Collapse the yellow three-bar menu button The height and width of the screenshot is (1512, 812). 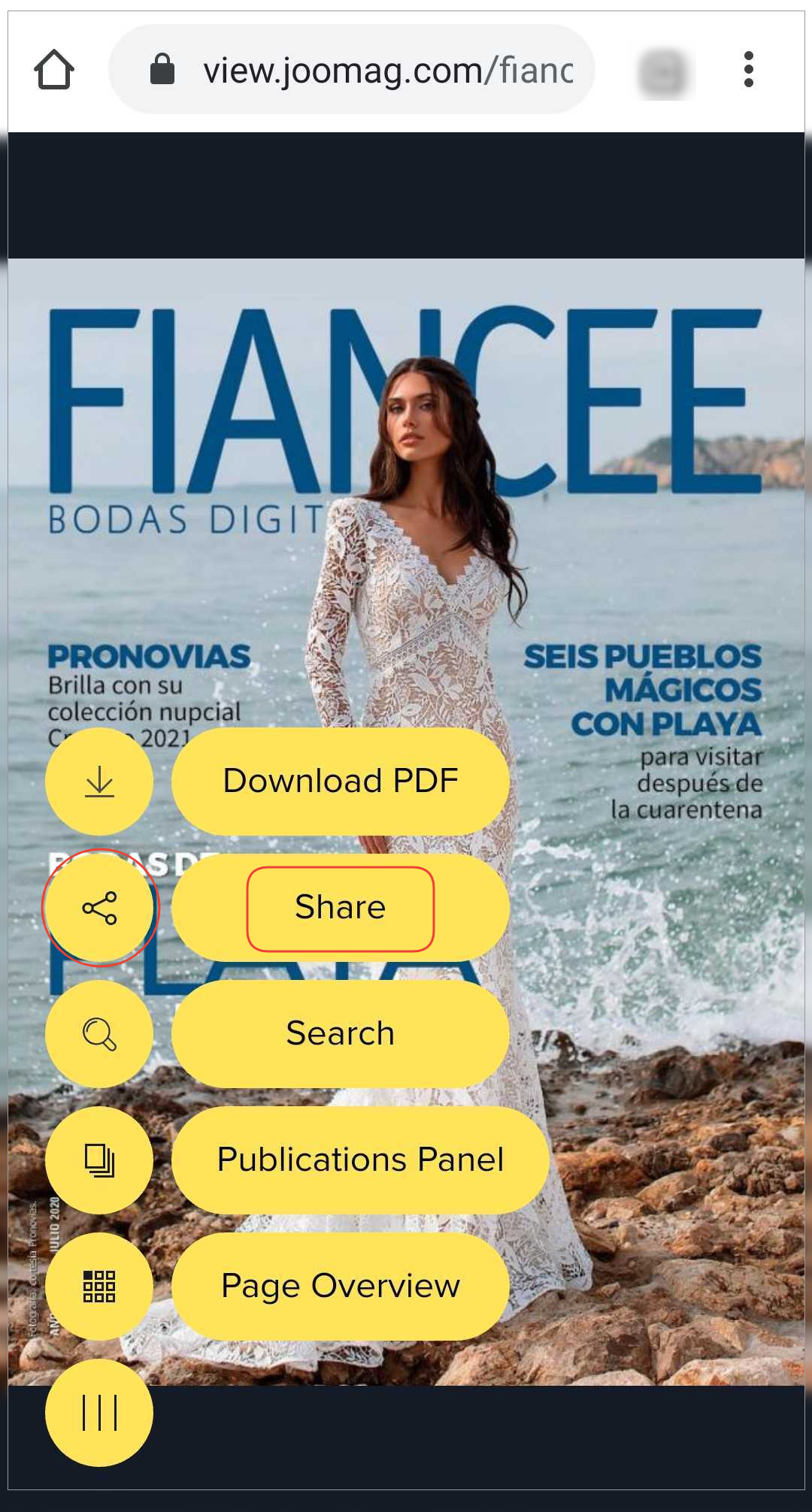click(x=99, y=1413)
